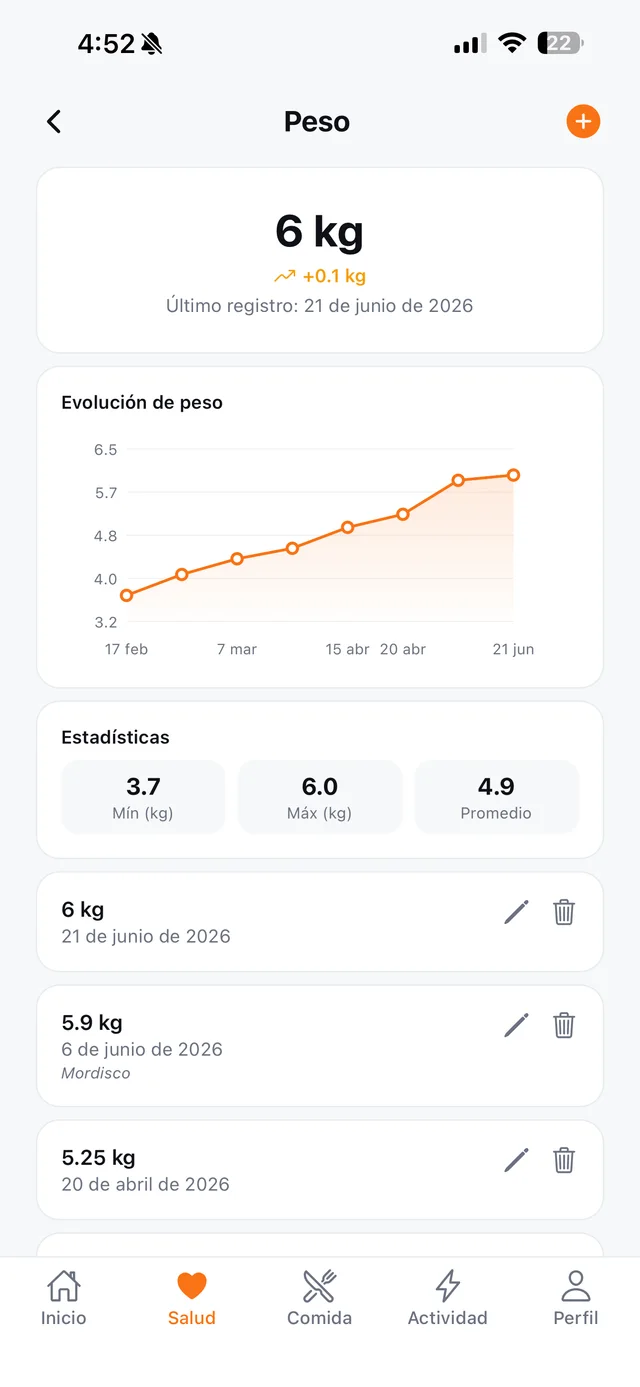The image size is (640, 1387).
Task: Add a new weight record
Action: point(583,122)
